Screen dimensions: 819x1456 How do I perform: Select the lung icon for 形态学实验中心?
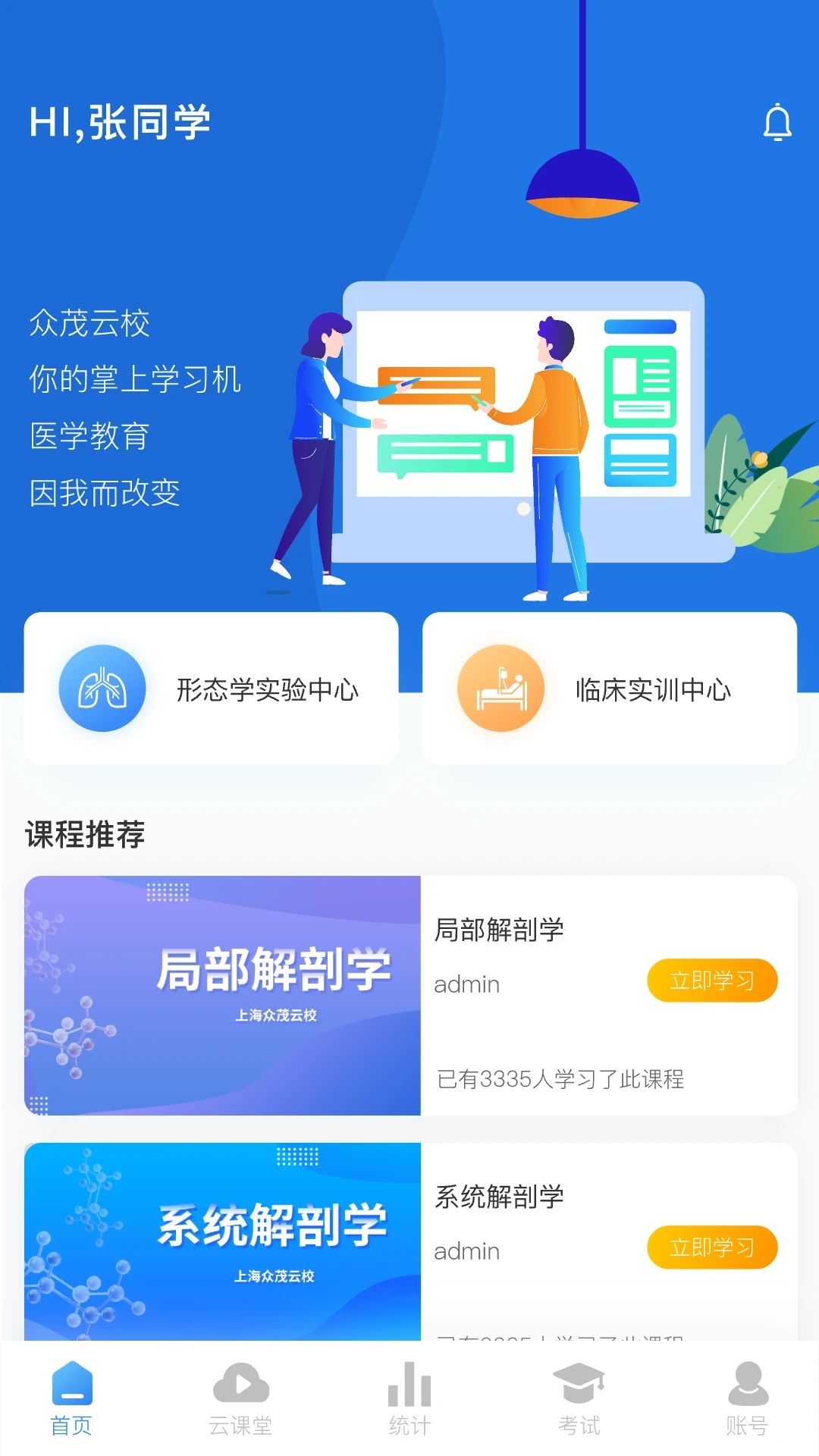coord(102,687)
